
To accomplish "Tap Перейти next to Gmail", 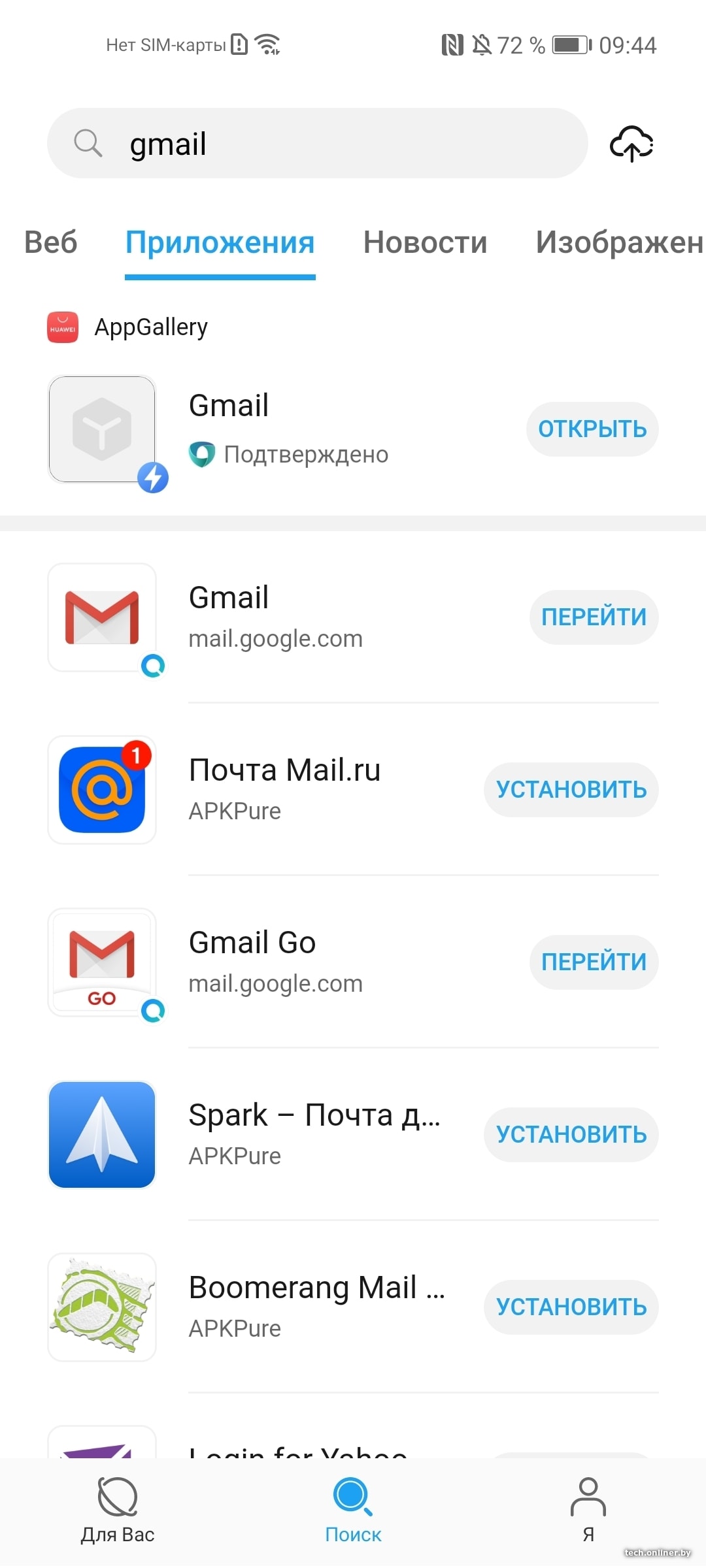I will 594,617.
